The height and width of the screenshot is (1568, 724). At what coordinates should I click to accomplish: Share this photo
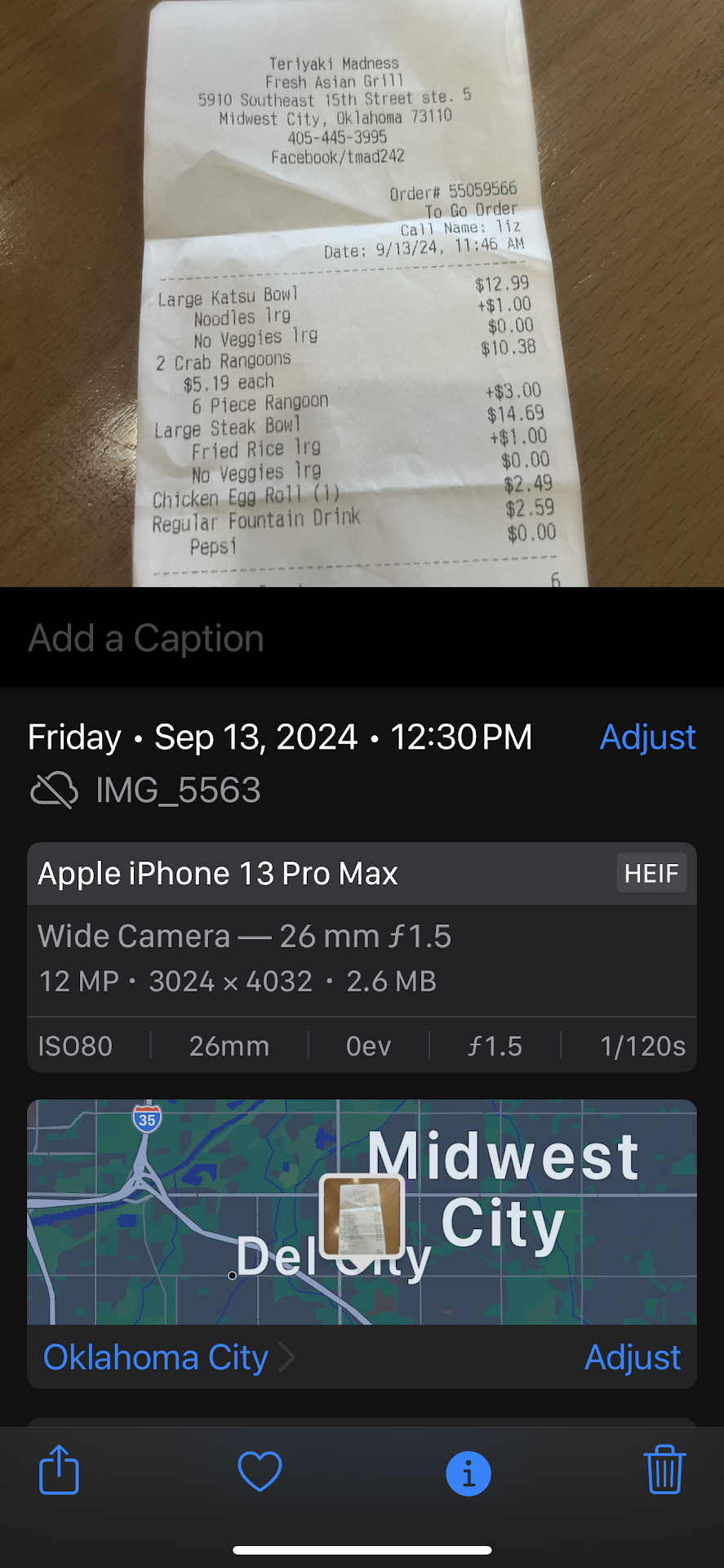coord(59,1470)
